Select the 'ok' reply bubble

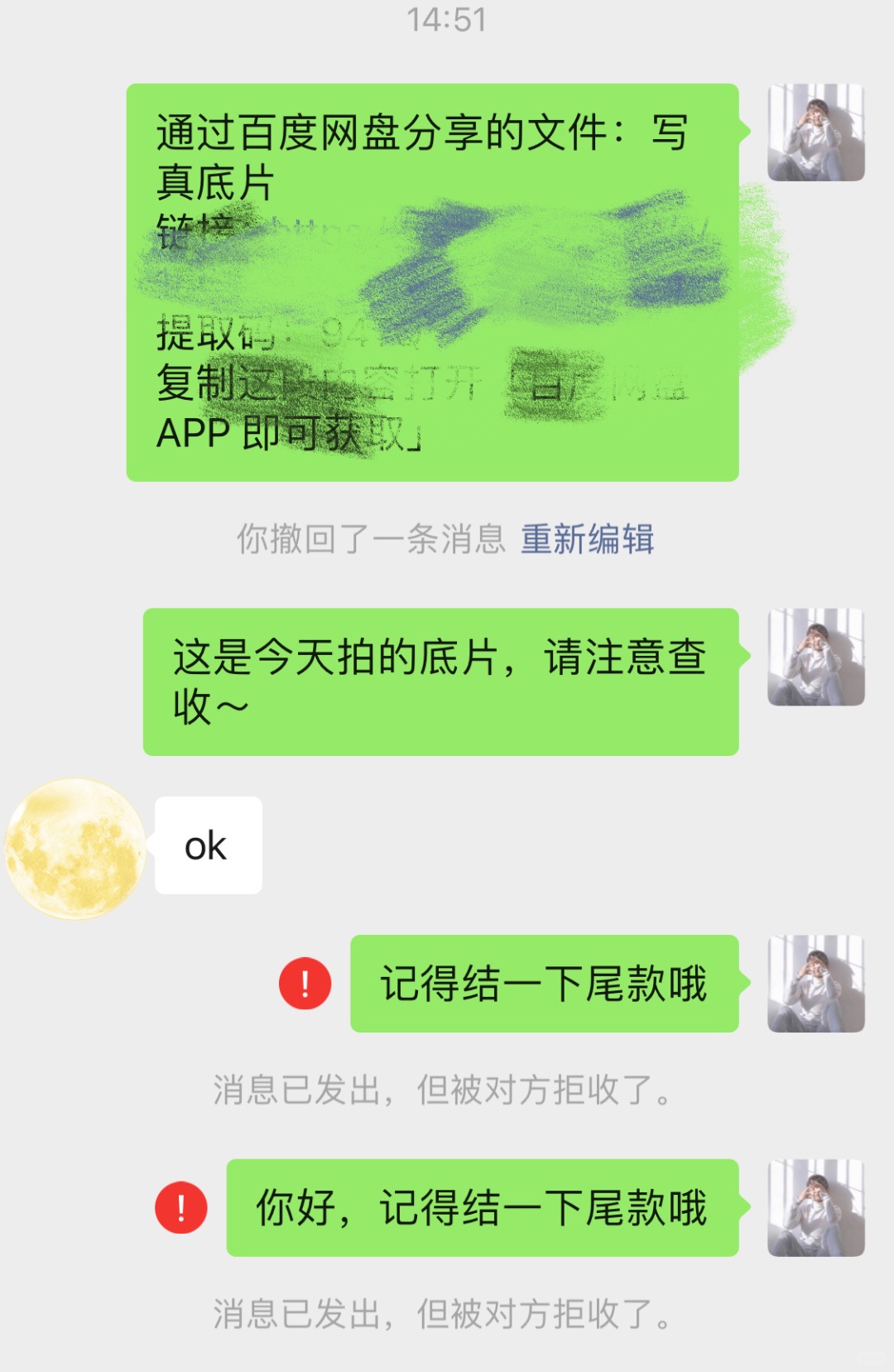click(207, 845)
